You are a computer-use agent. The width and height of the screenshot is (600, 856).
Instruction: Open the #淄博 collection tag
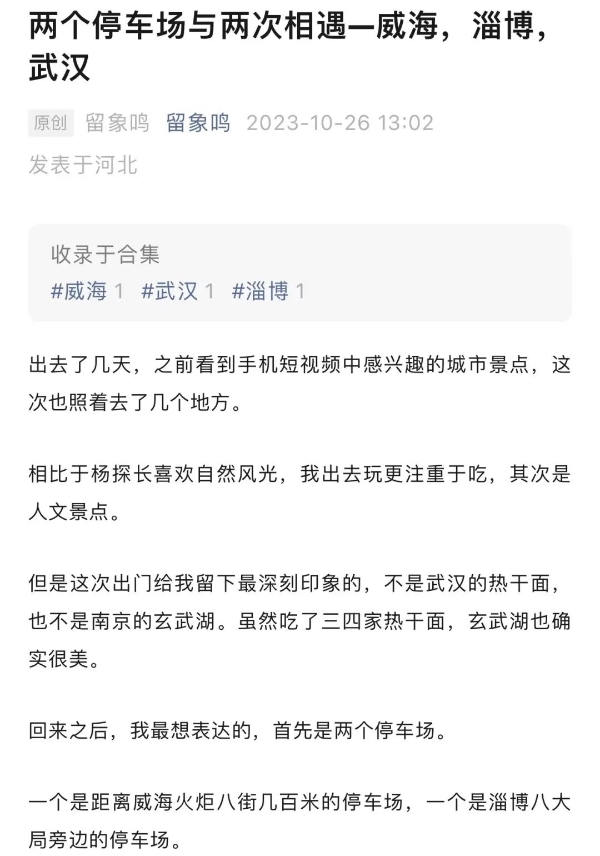[x=260, y=291]
